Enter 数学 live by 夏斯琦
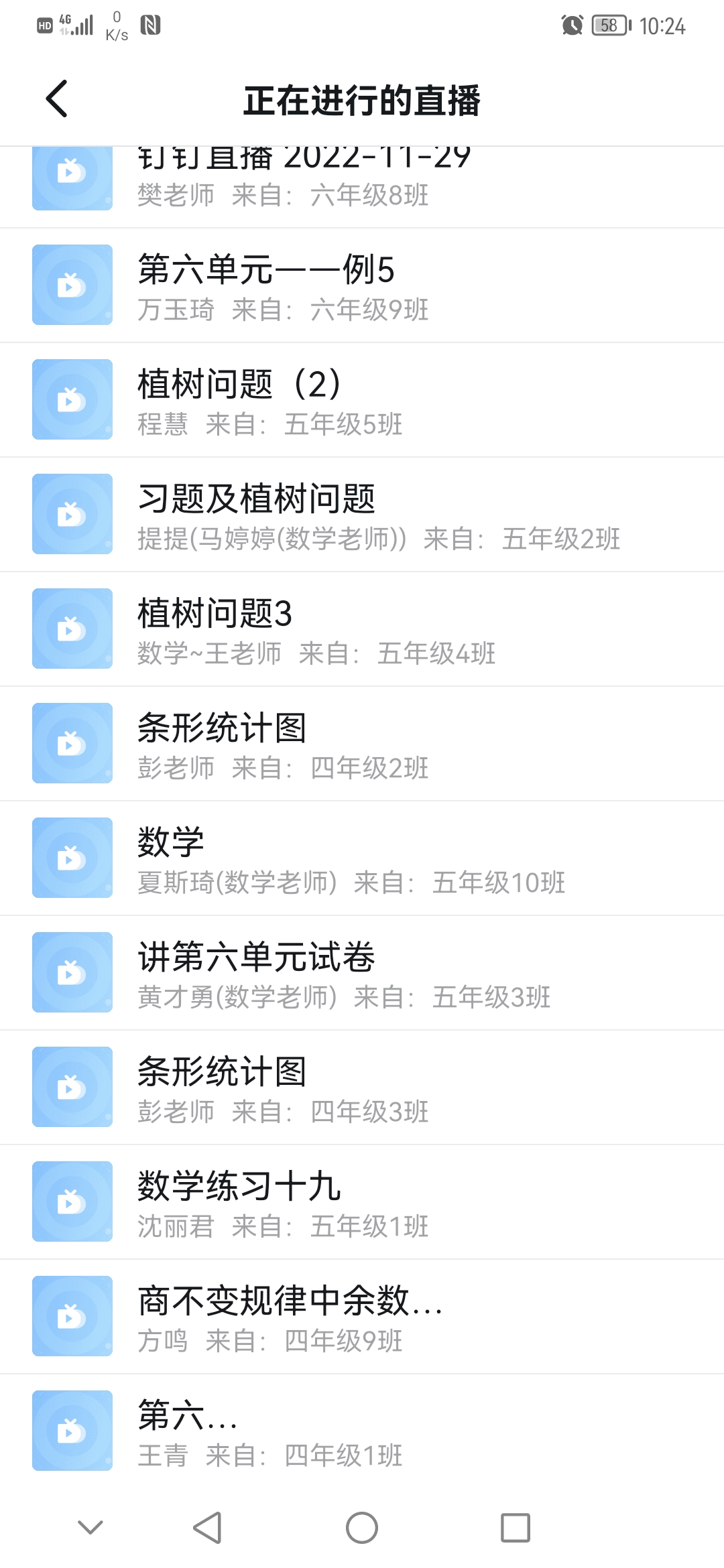This screenshot has height=1568, width=724. click(362, 858)
